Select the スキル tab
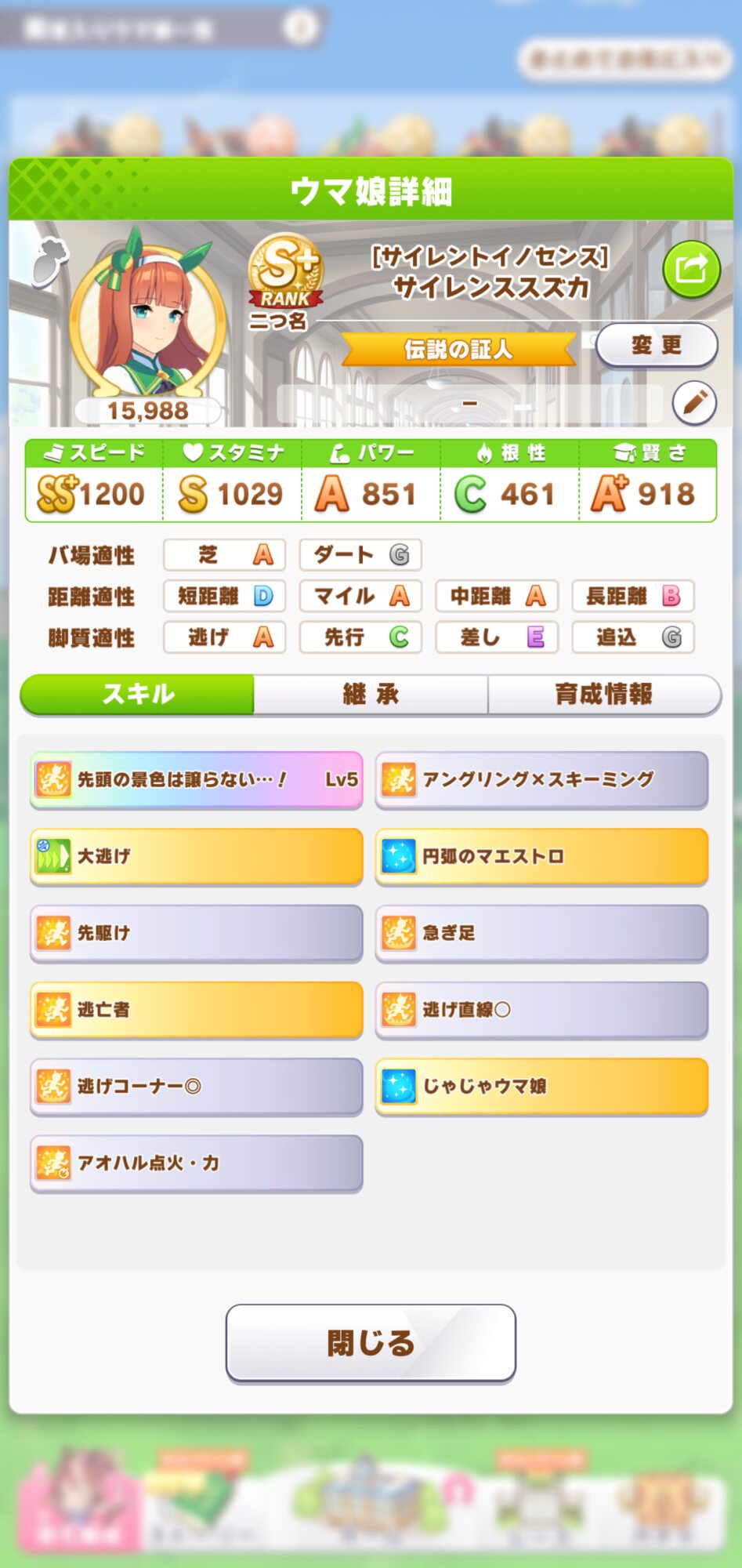Screen dimensions: 742x1568 pos(138,694)
